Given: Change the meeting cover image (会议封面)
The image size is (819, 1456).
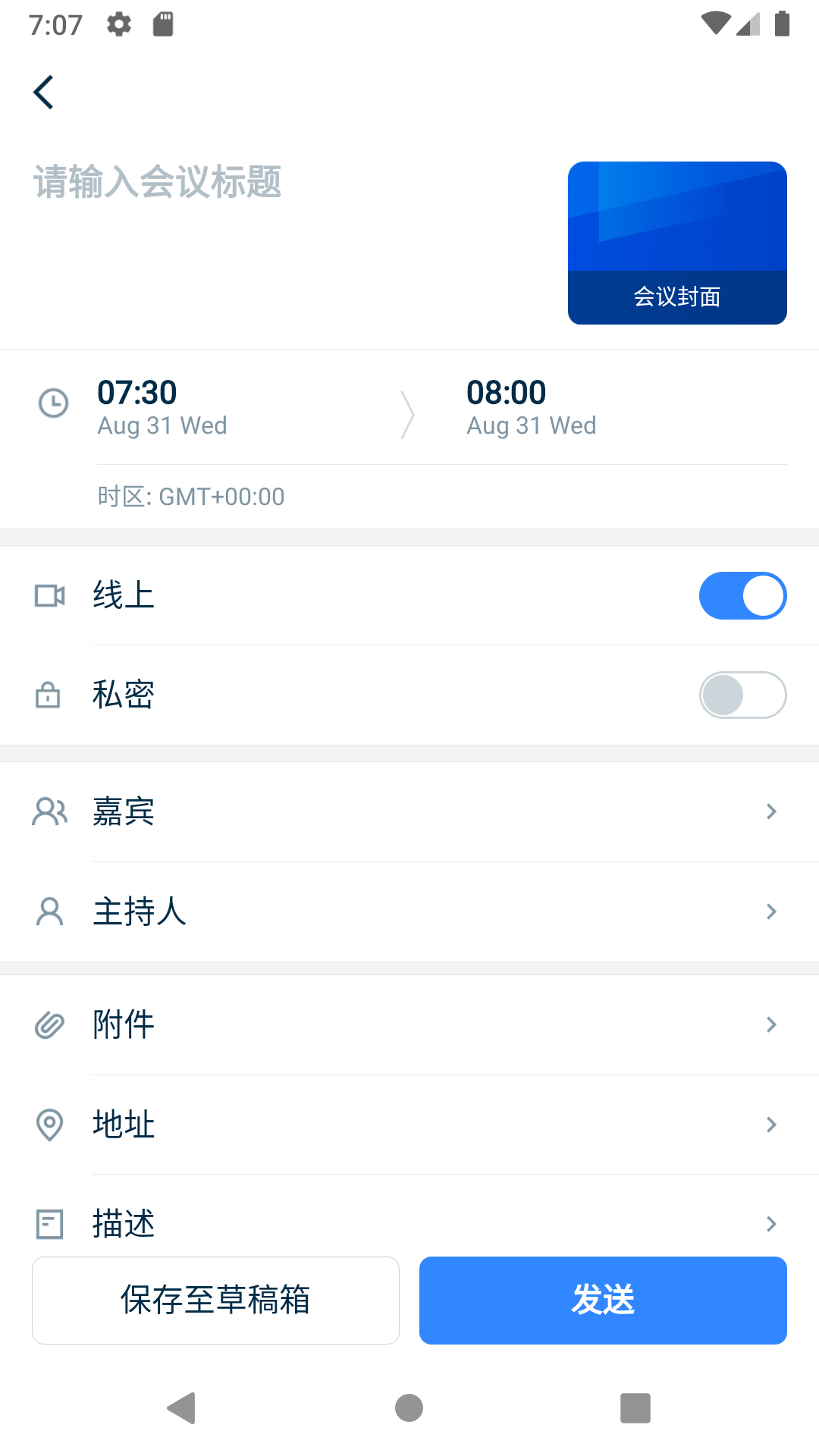Looking at the screenshot, I should coord(676,243).
